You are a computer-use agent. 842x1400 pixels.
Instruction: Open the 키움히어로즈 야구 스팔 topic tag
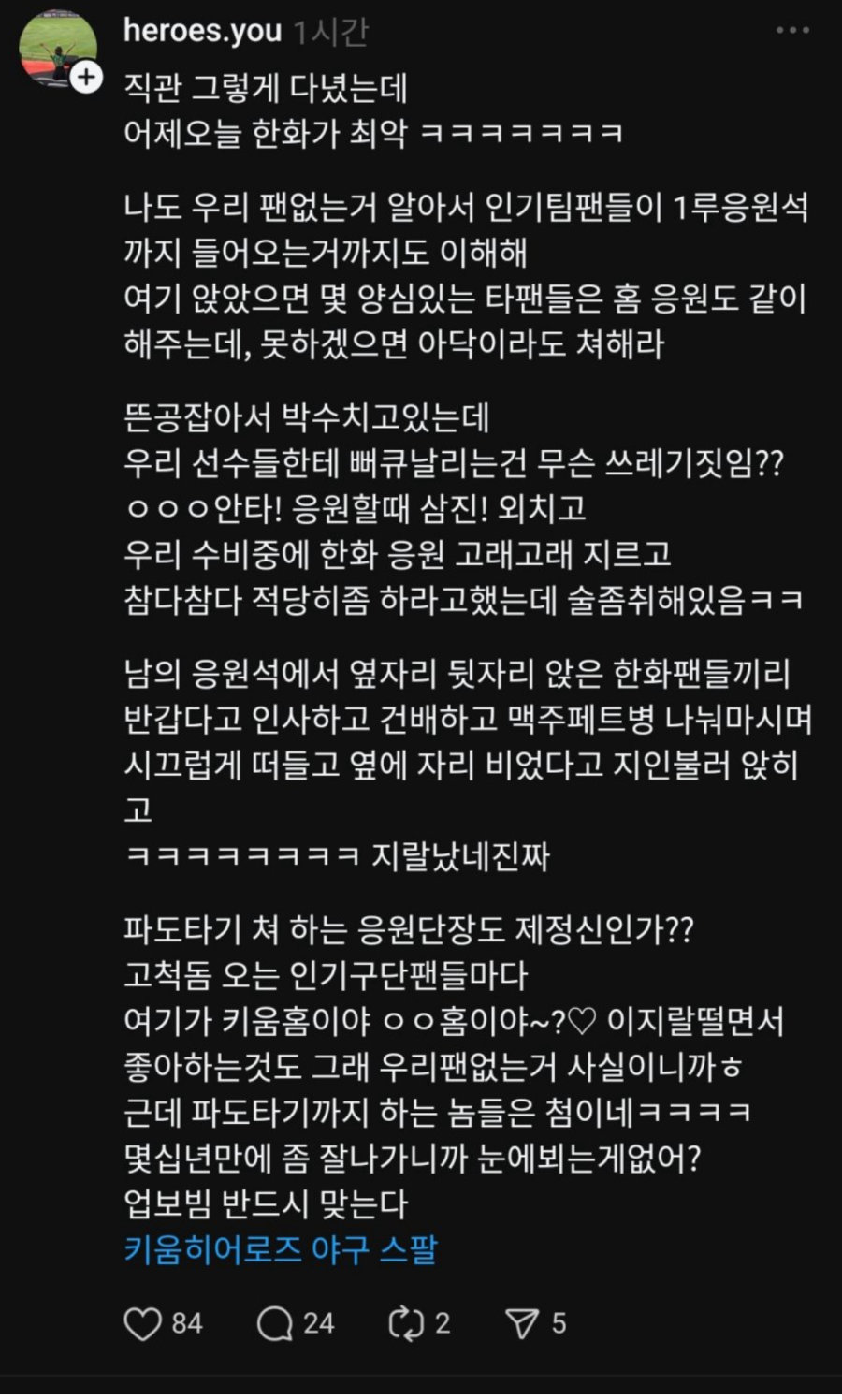click(280, 1249)
